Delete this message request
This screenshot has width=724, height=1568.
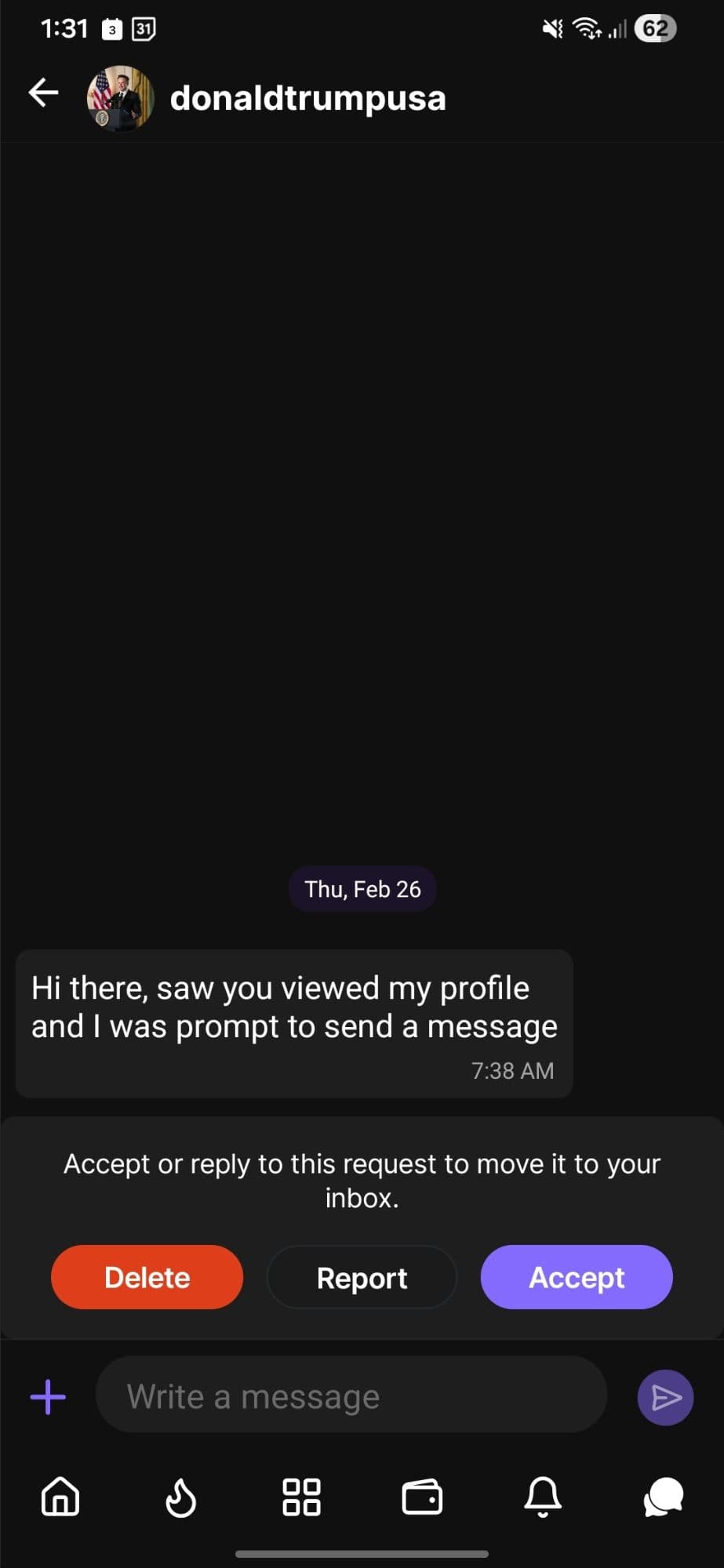click(x=147, y=1277)
